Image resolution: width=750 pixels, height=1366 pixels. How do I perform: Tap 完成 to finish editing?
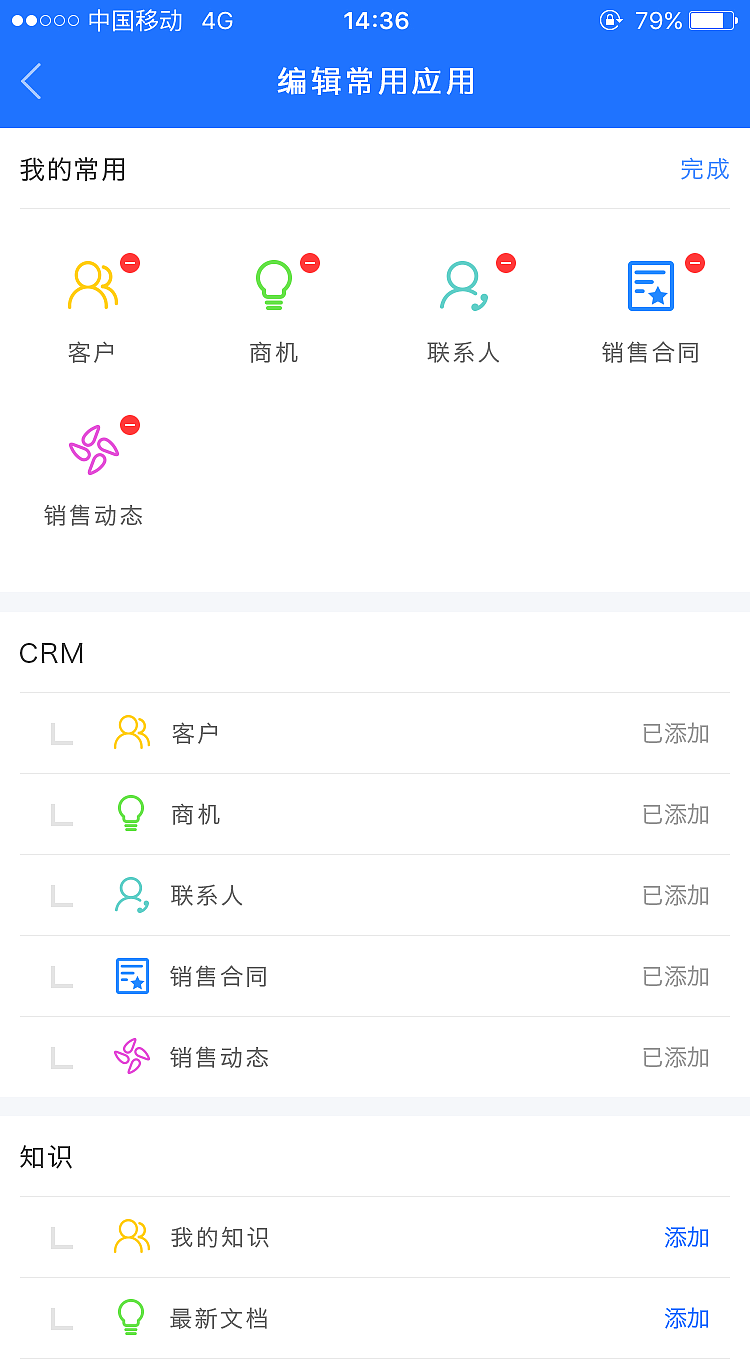point(706,169)
